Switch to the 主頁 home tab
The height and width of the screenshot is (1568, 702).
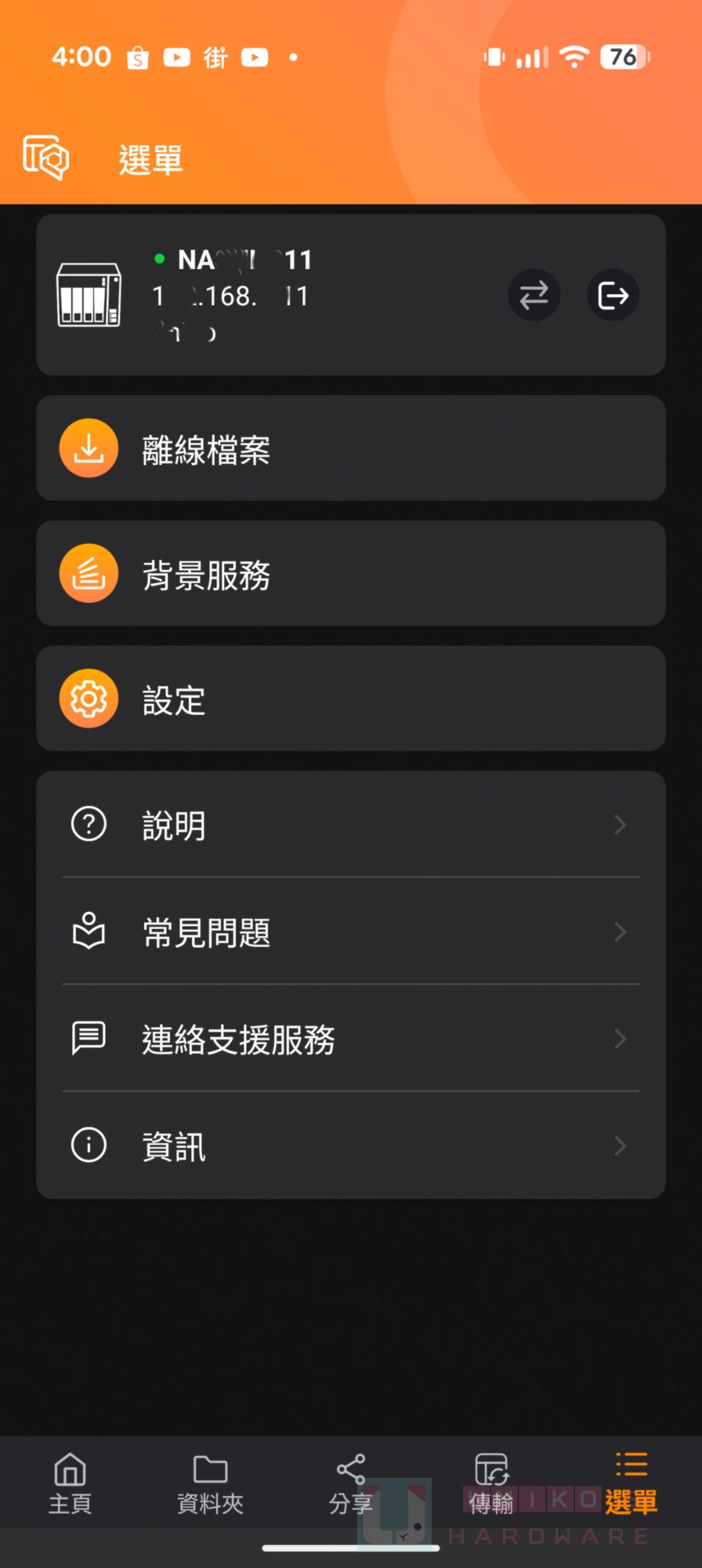(x=71, y=1483)
